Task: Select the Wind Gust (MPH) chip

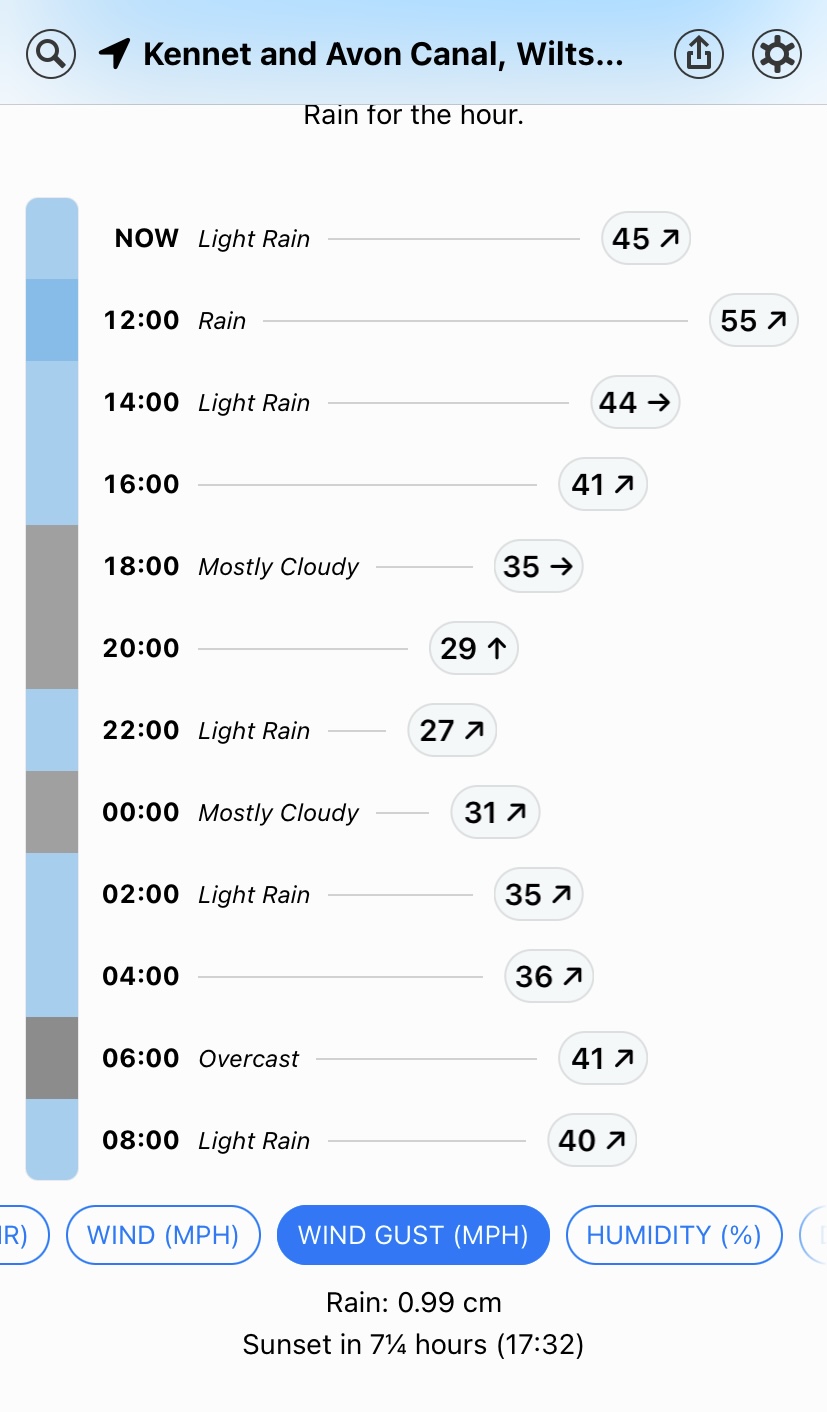Action: click(413, 1235)
